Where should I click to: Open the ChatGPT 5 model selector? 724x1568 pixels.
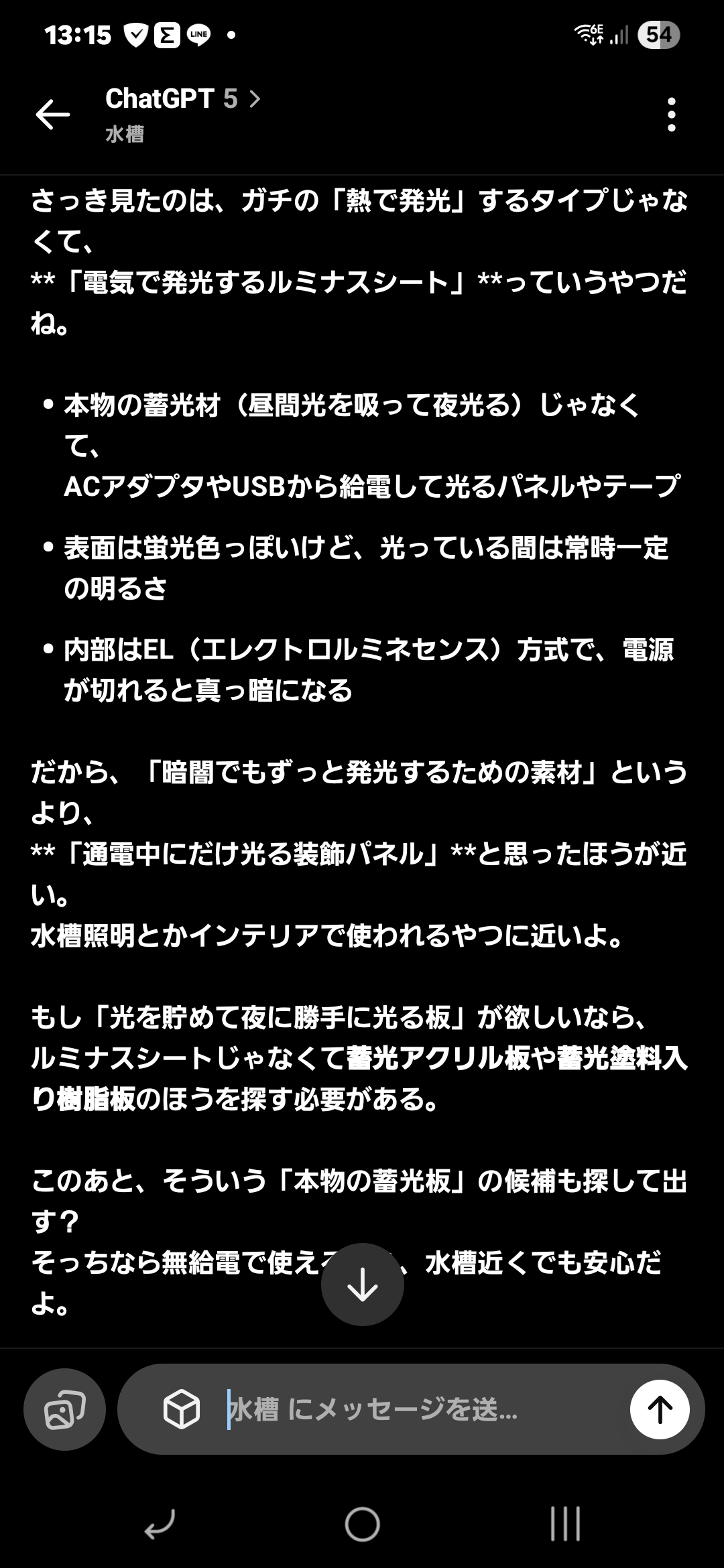(182, 99)
